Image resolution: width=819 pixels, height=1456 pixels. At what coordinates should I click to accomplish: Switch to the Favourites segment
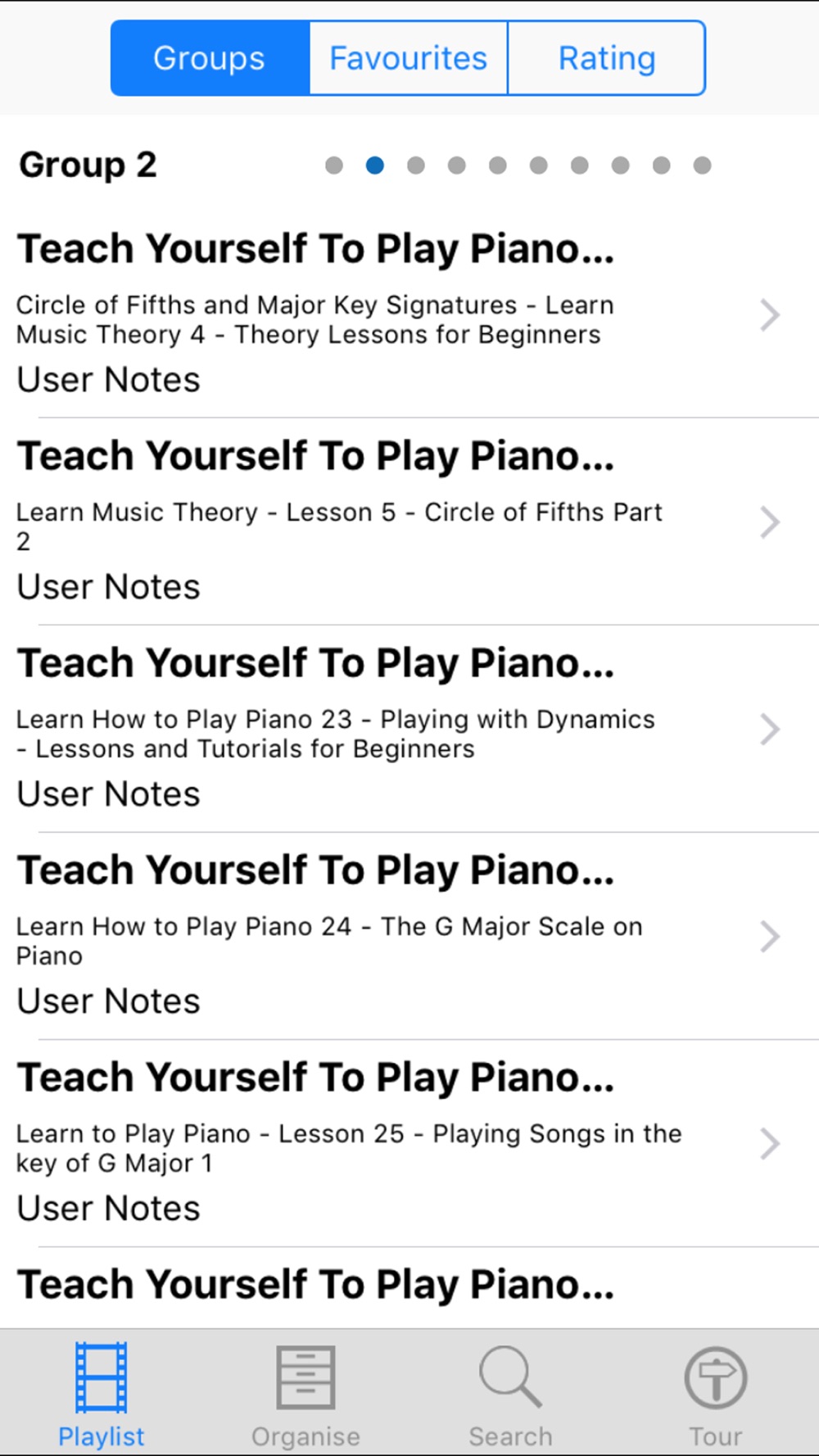coord(408,58)
